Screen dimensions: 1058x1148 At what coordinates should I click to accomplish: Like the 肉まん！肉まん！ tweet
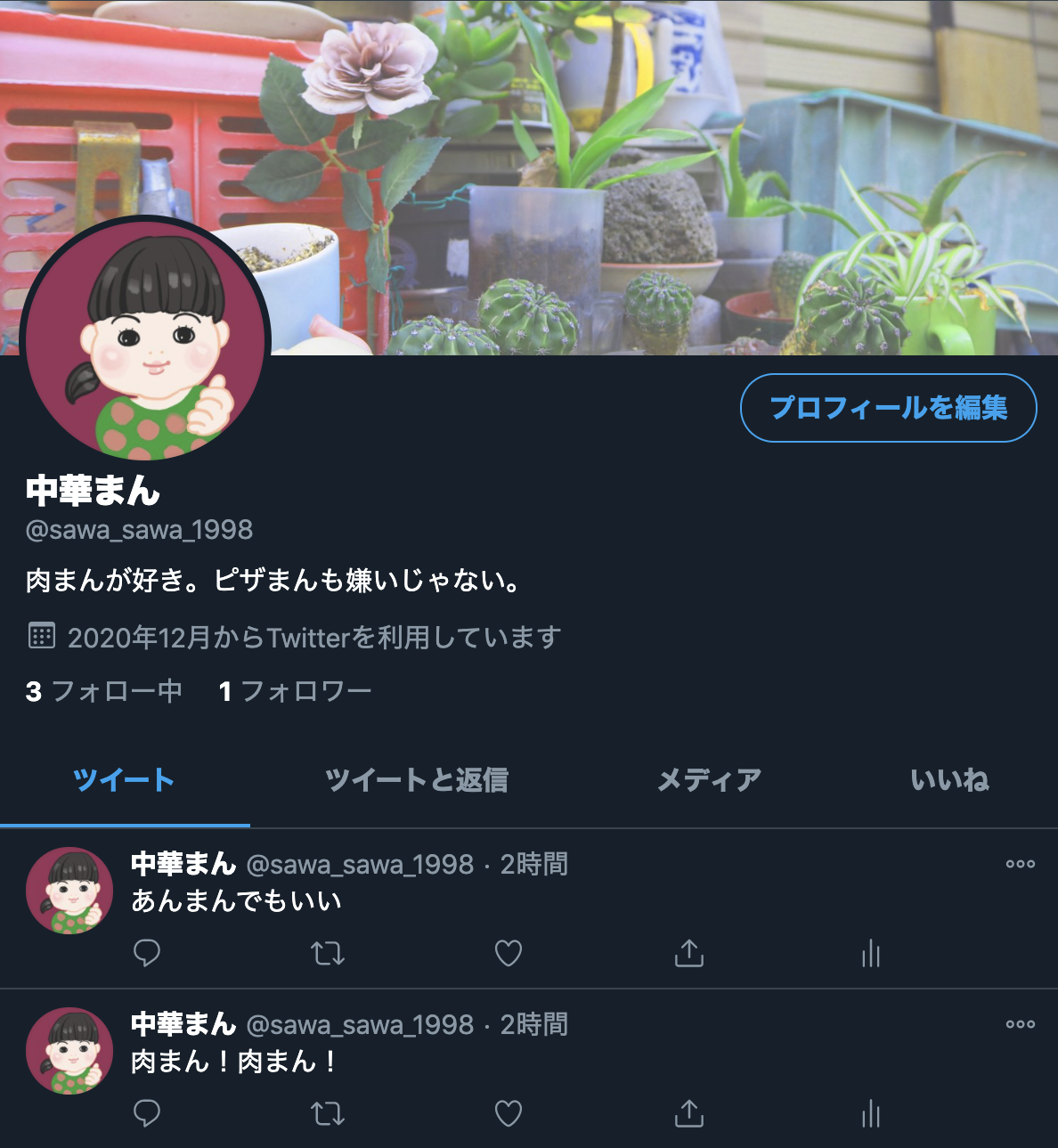click(509, 1113)
